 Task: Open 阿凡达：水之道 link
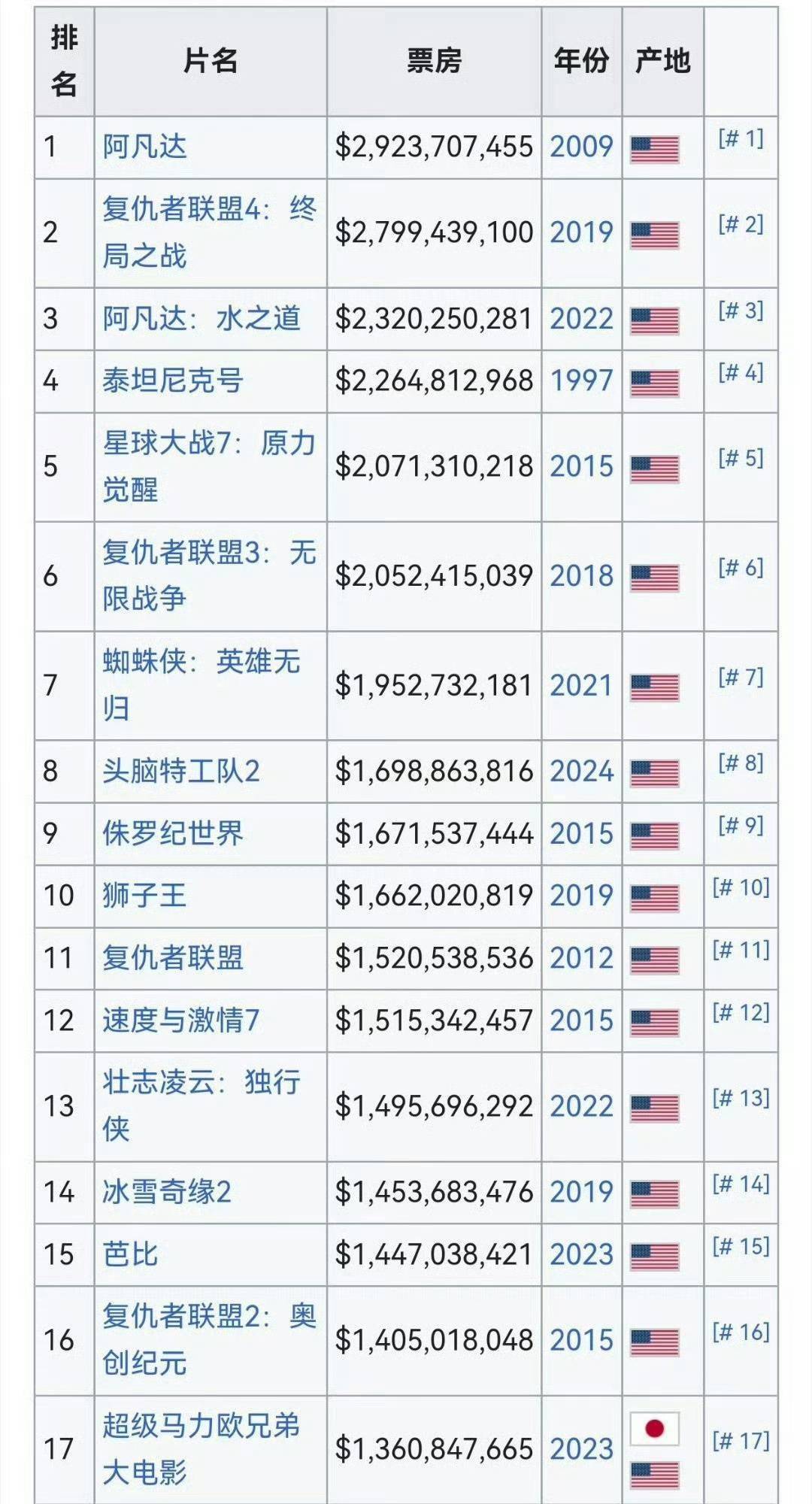click(201, 318)
